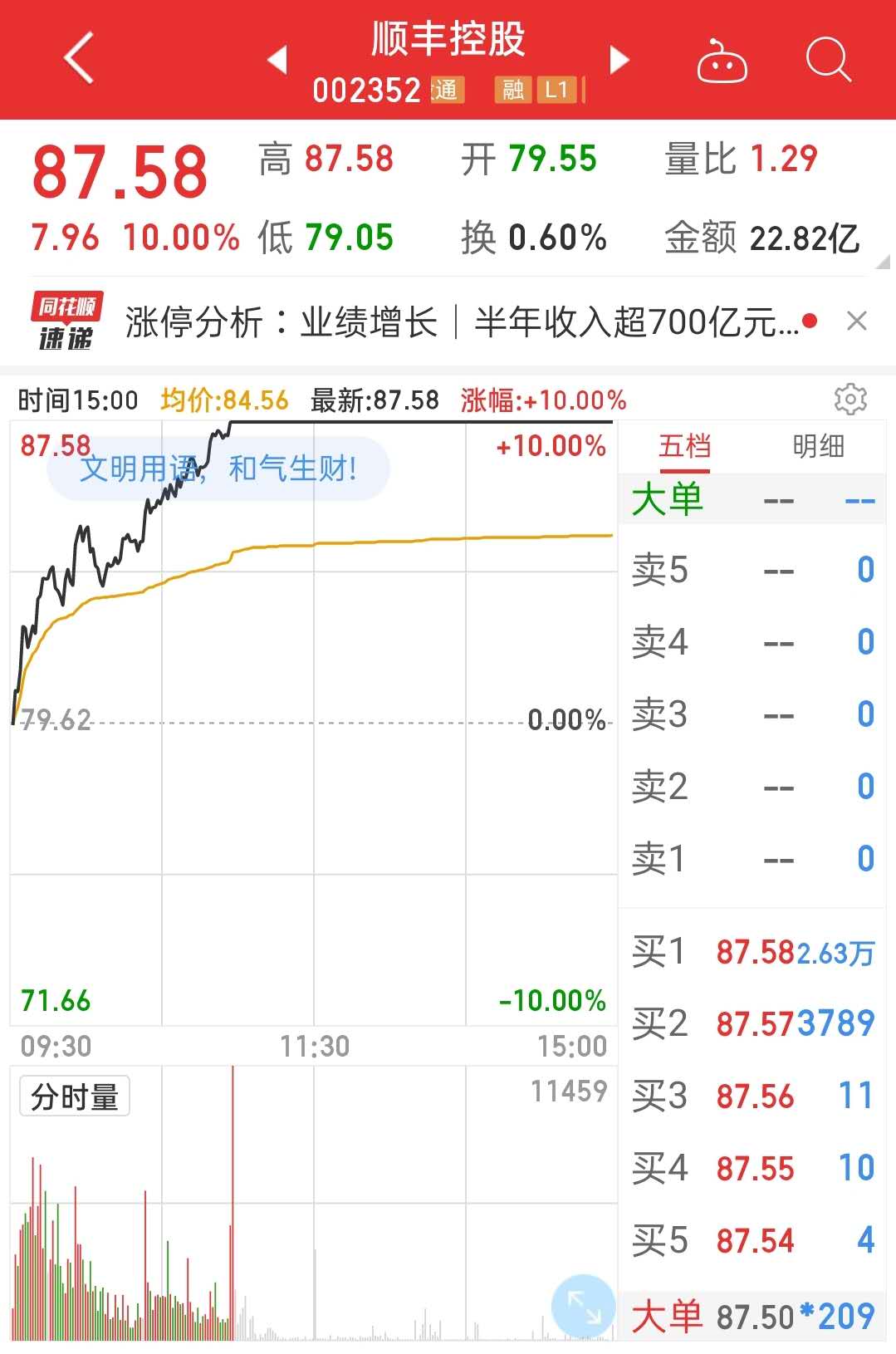Viewport: 896px width, 1354px height.
Task: Tap the back arrow to exit
Action: pos(77,60)
